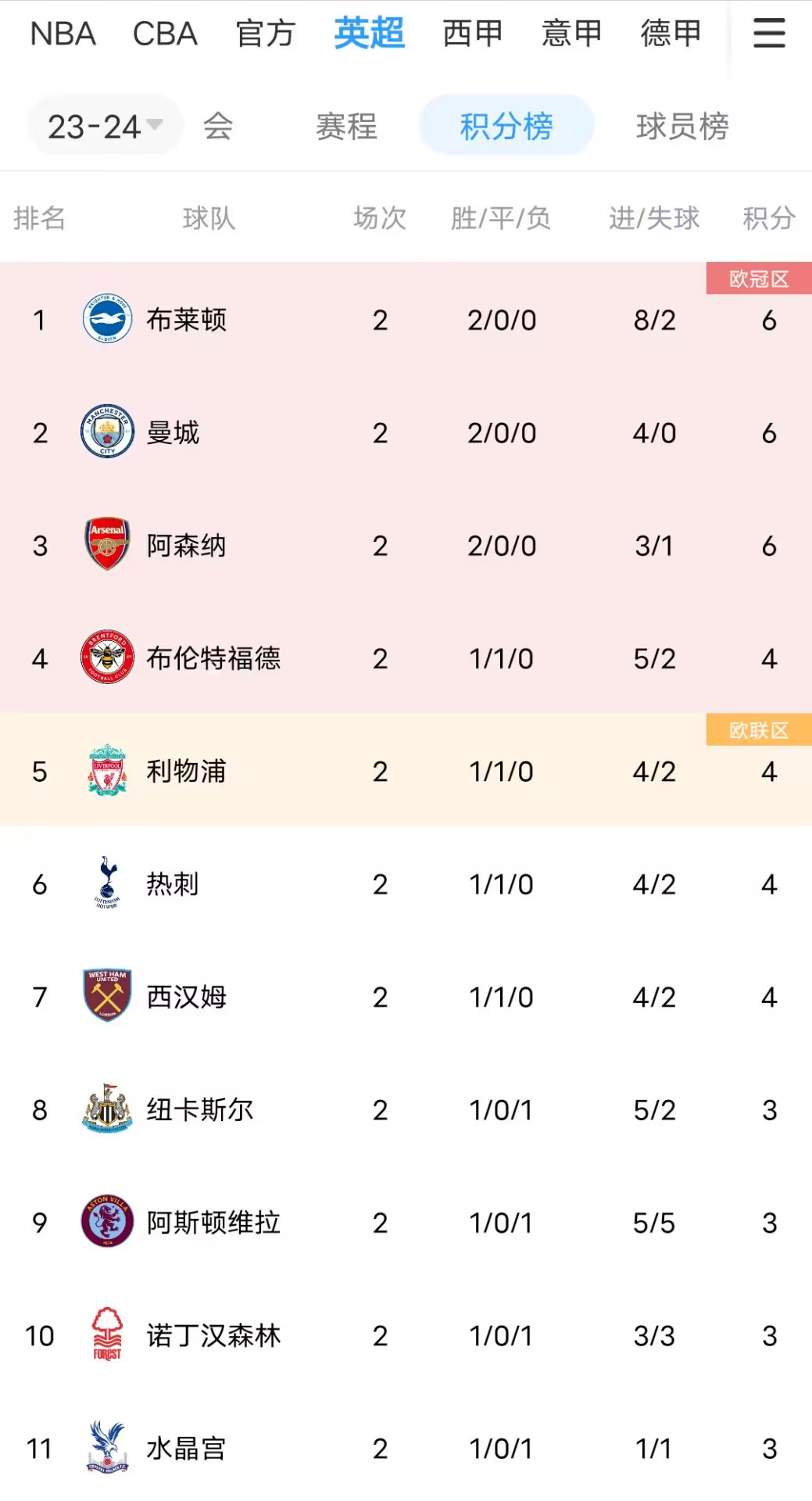Image resolution: width=812 pixels, height=1501 pixels.
Task: Open the 纽卡斯尔 team row
Action: click(406, 1109)
